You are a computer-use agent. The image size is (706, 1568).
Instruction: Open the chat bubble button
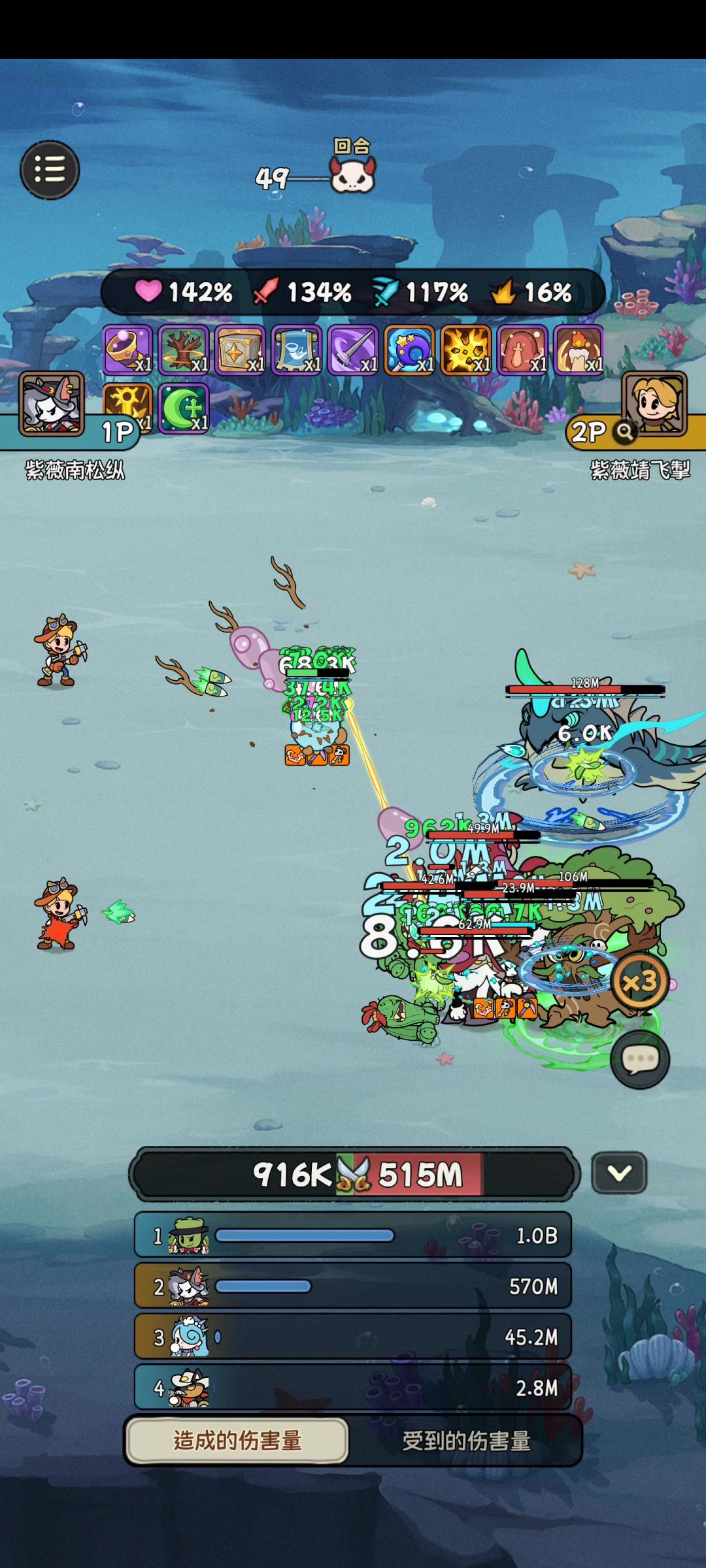point(639,1060)
